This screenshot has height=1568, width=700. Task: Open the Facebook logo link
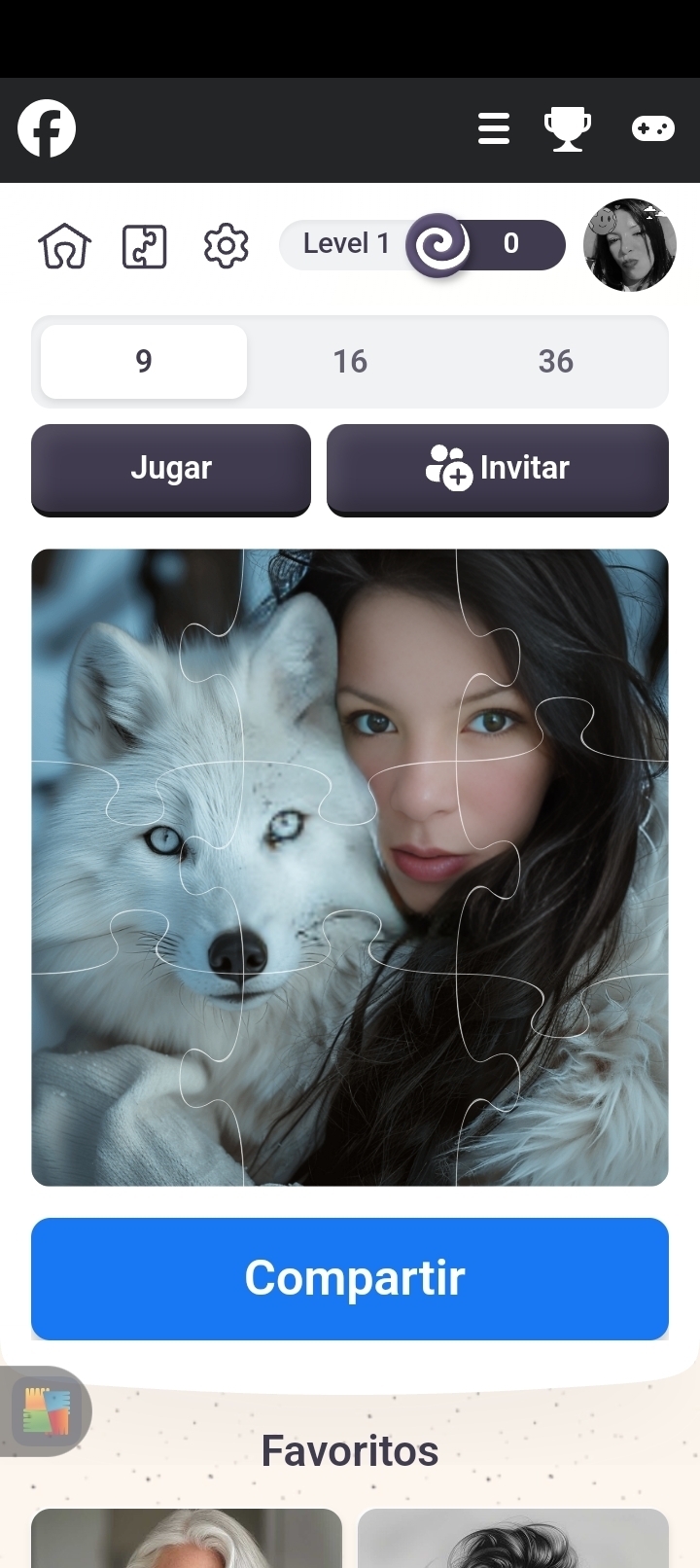click(x=47, y=128)
